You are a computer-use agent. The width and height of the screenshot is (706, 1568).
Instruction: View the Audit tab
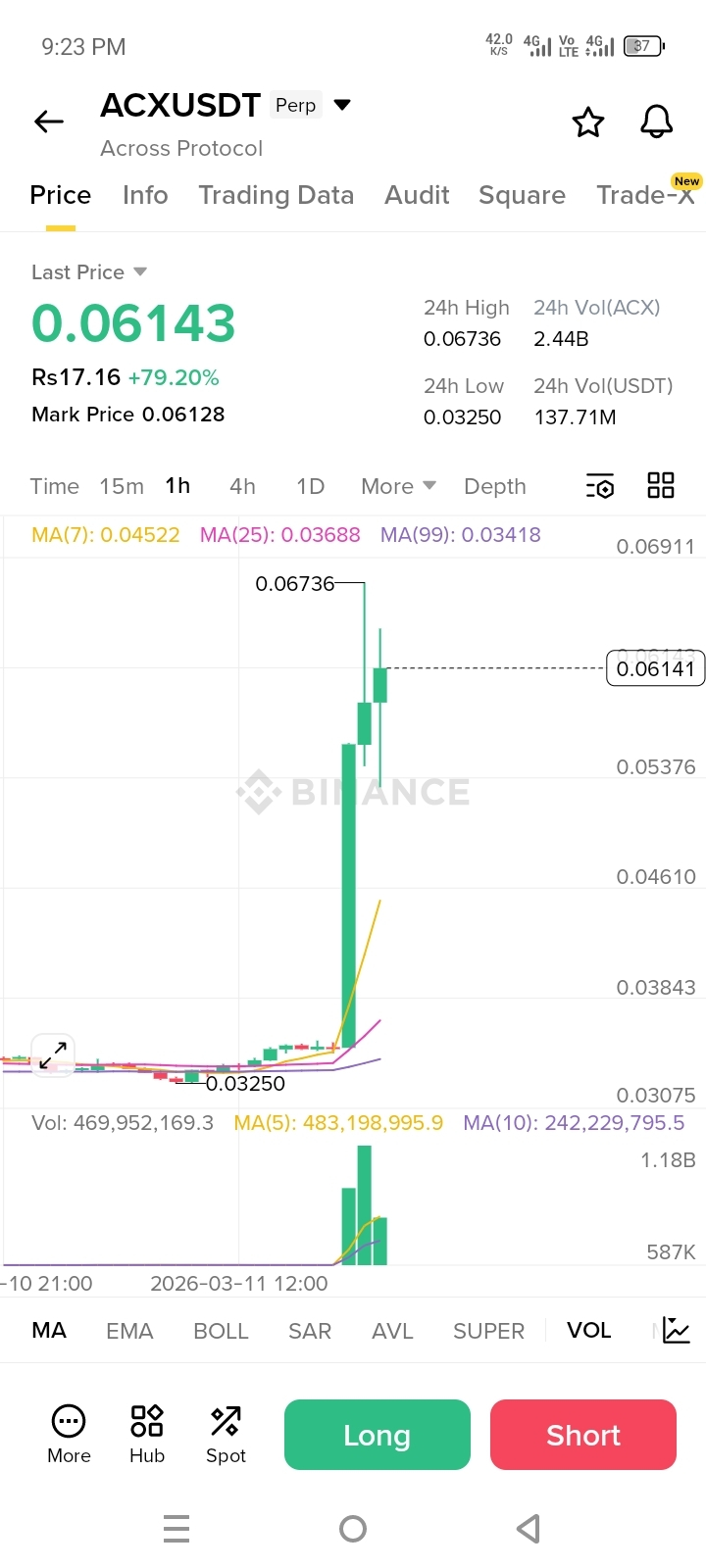[417, 195]
